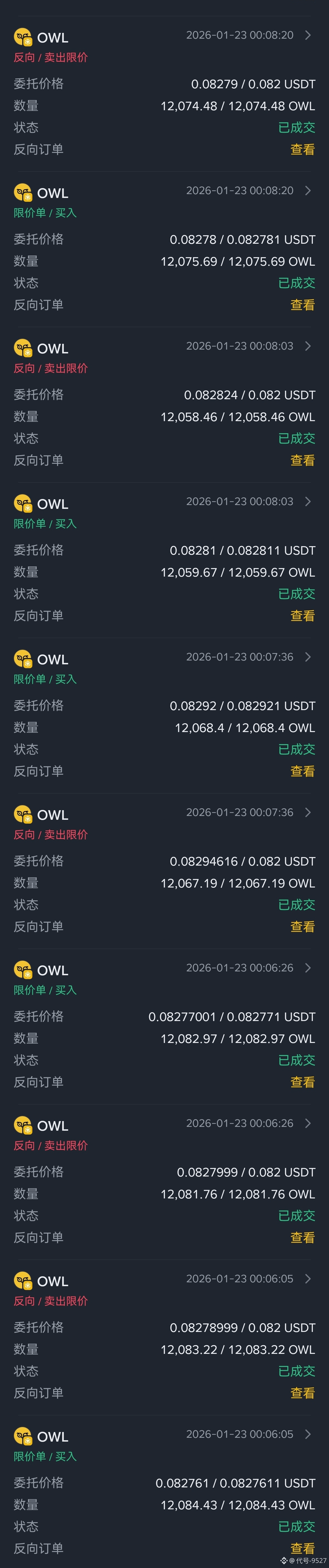Open the arrow beside the 0.08292 buy order

(x=308, y=657)
